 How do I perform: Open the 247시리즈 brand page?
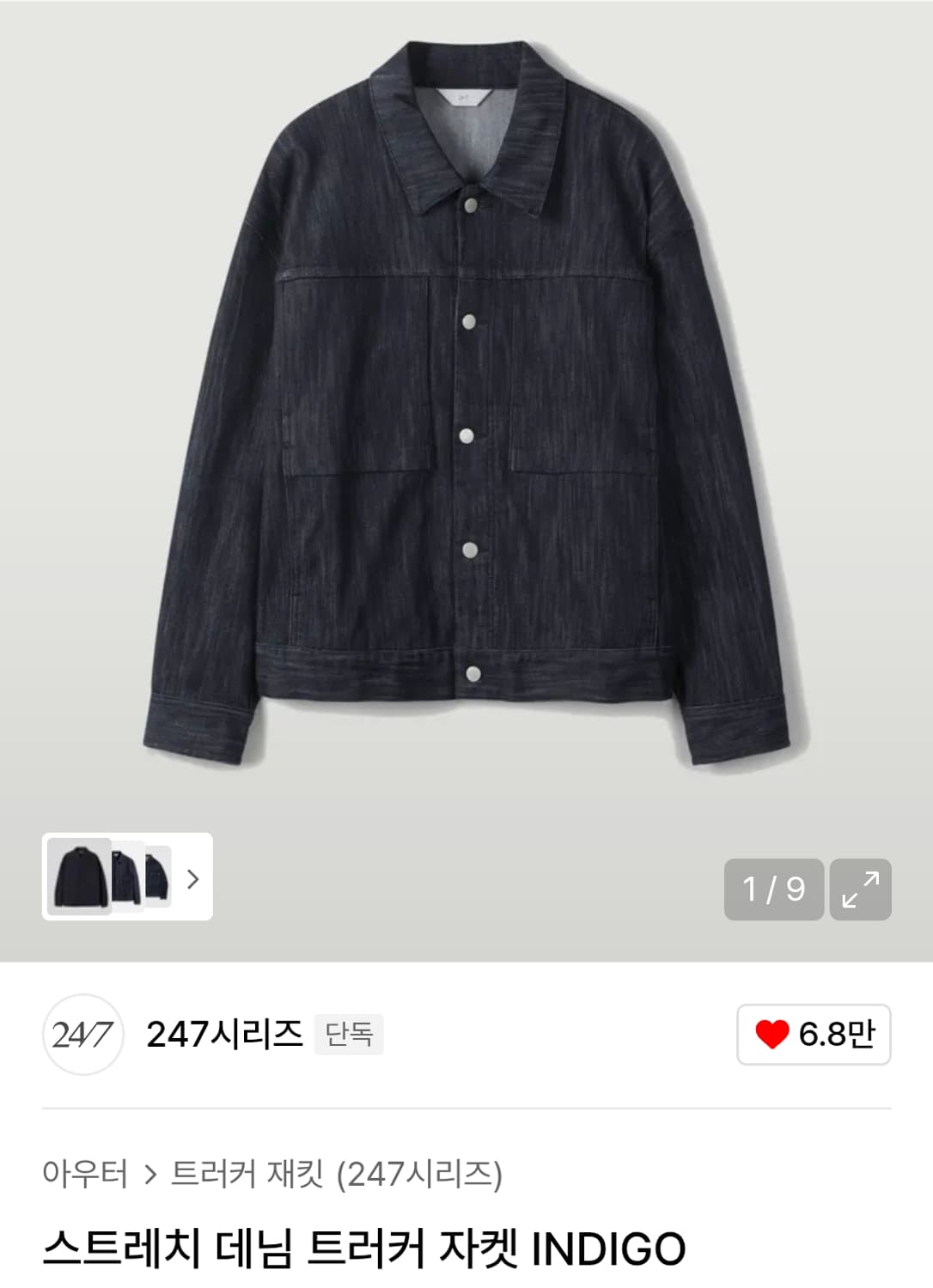(224, 1034)
